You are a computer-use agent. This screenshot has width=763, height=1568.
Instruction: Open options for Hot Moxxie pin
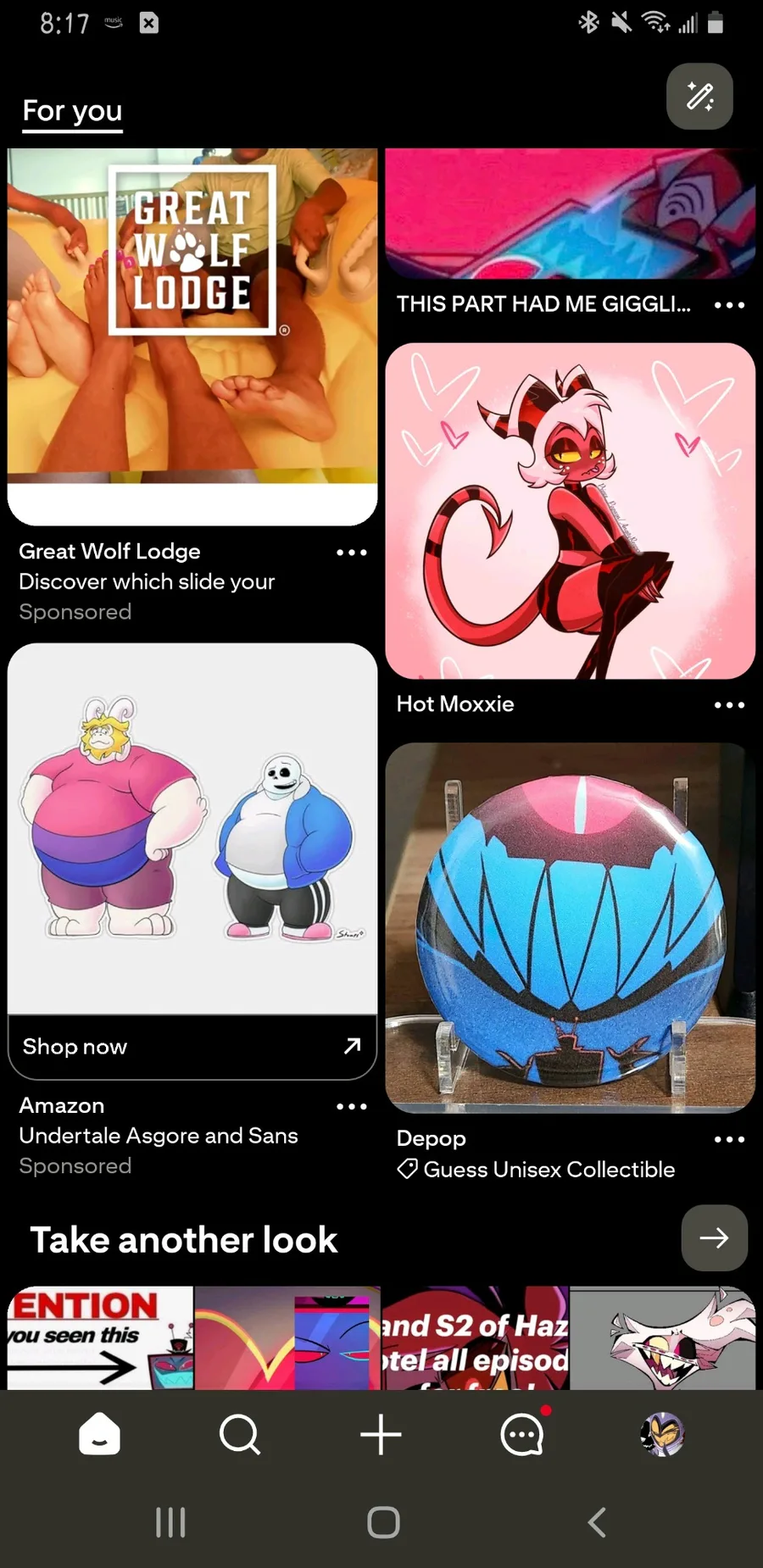click(x=729, y=705)
